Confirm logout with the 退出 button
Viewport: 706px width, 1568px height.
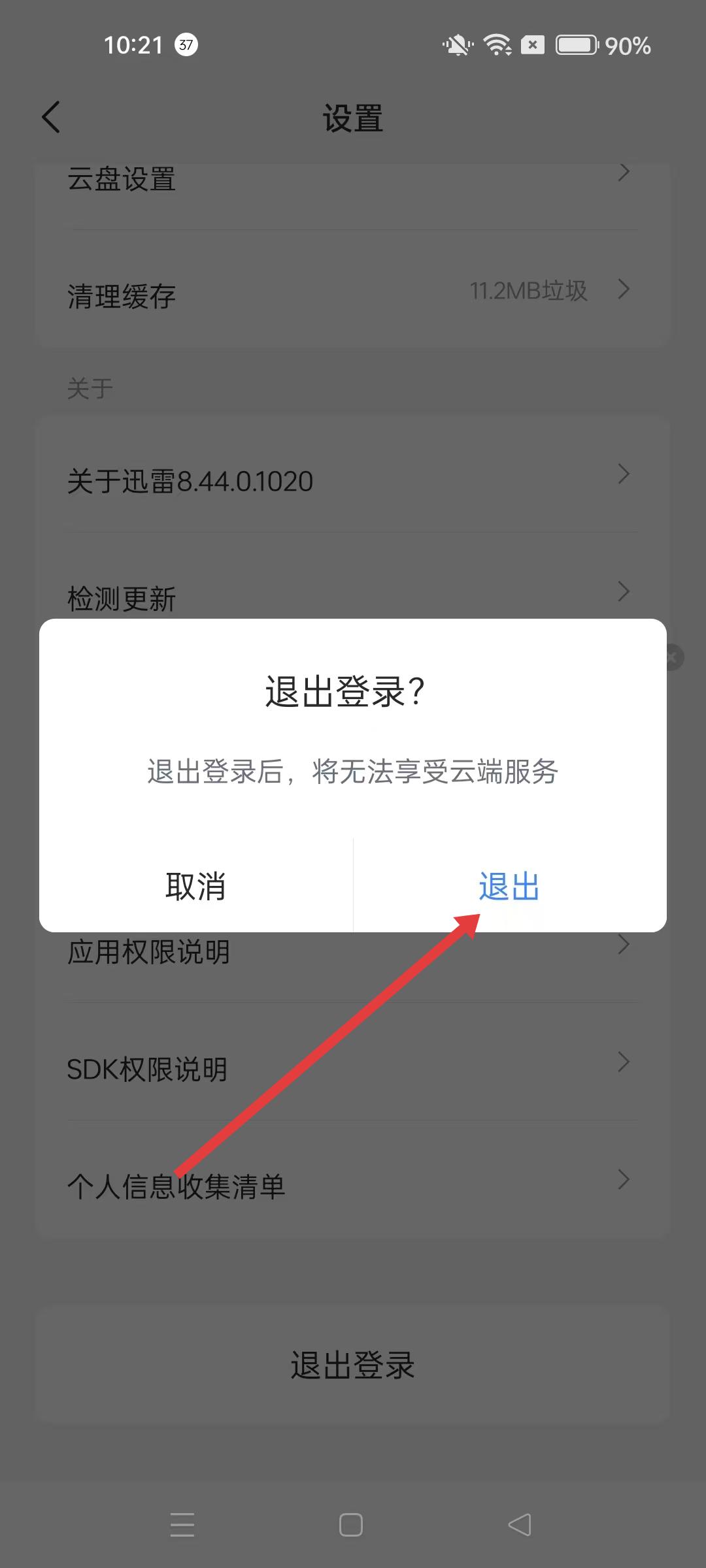point(509,887)
